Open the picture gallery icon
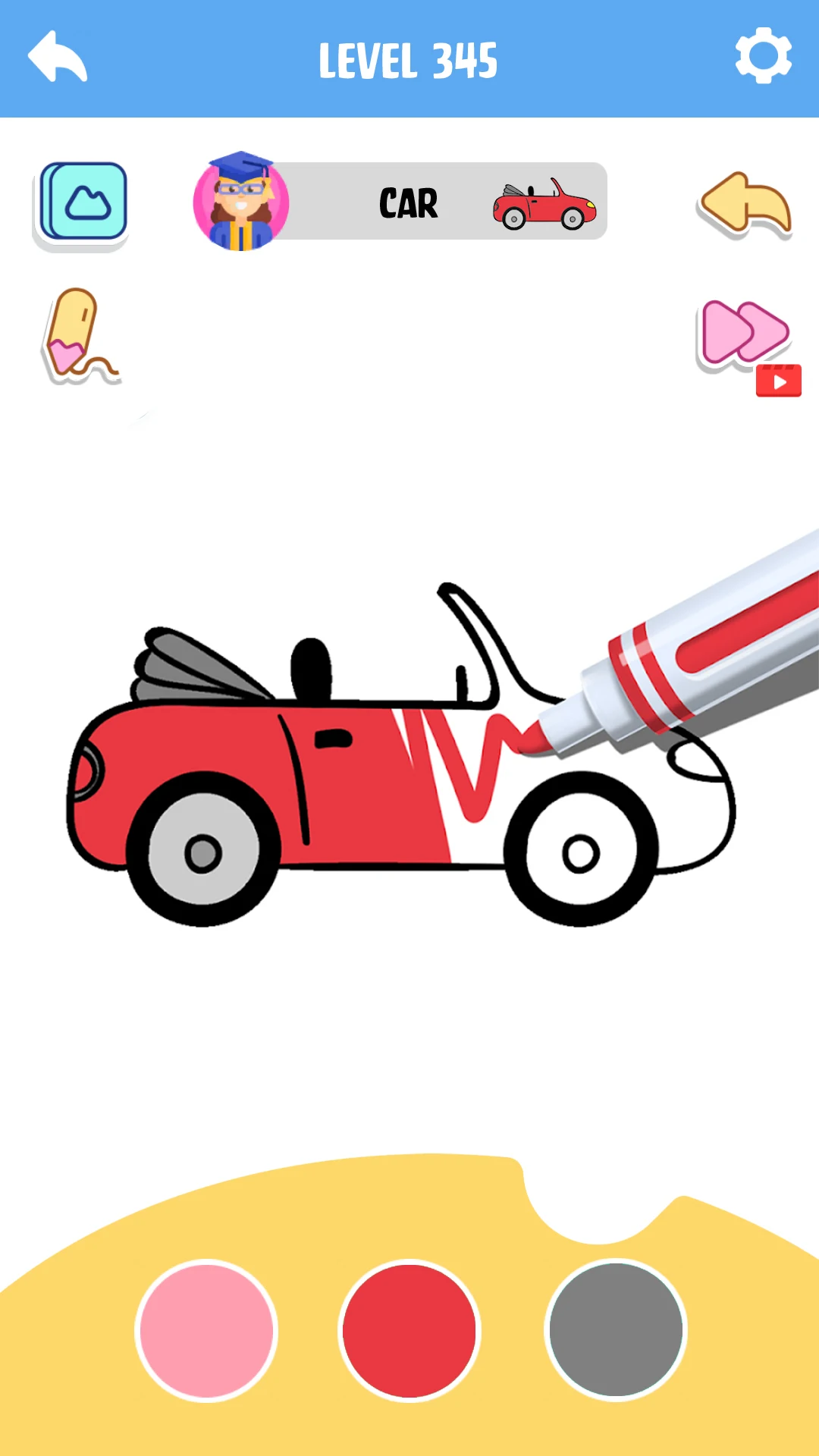The width and height of the screenshot is (819, 1456). pos(82,205)
